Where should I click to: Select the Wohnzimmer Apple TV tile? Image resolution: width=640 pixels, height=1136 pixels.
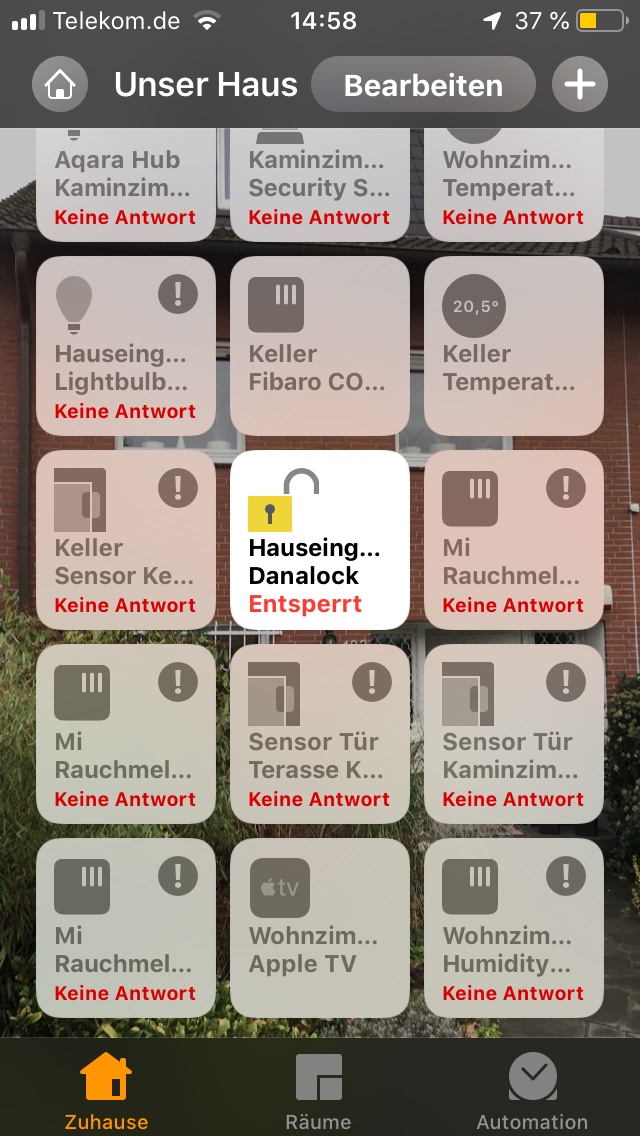319,928
